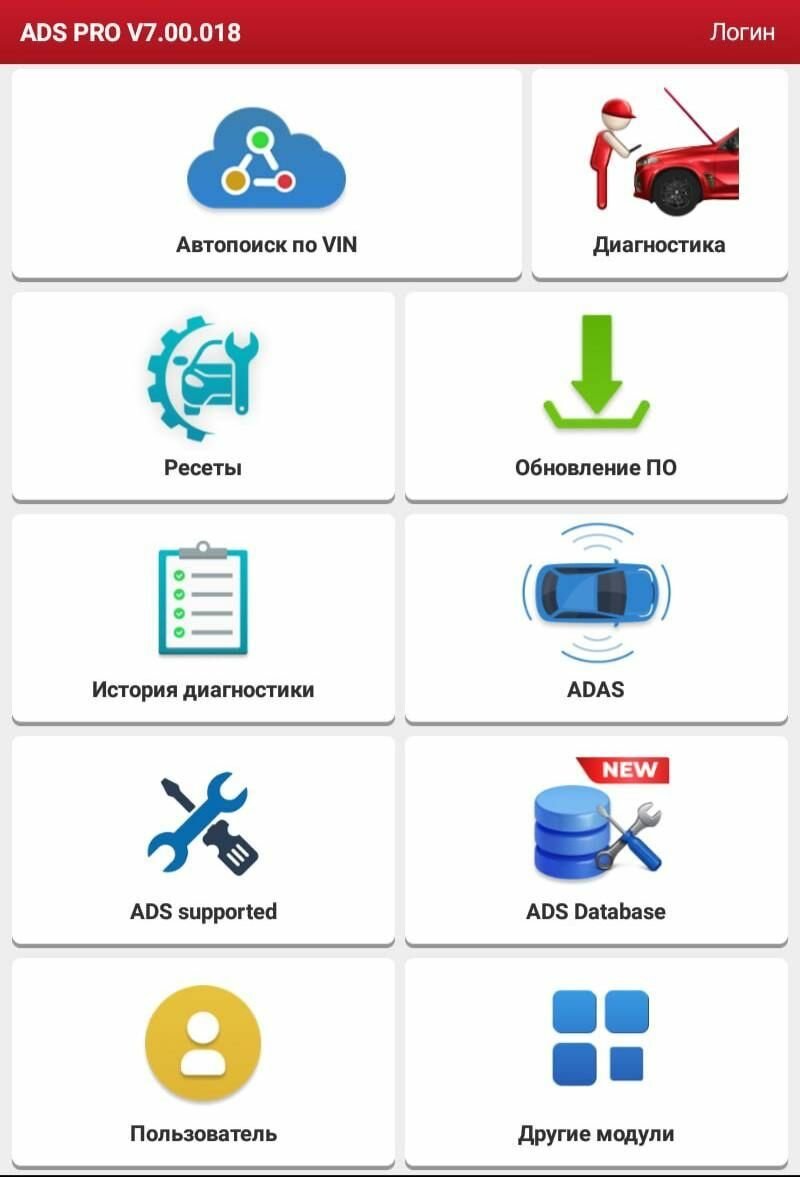Open the Пользователь section

(x=203, y=1062)
